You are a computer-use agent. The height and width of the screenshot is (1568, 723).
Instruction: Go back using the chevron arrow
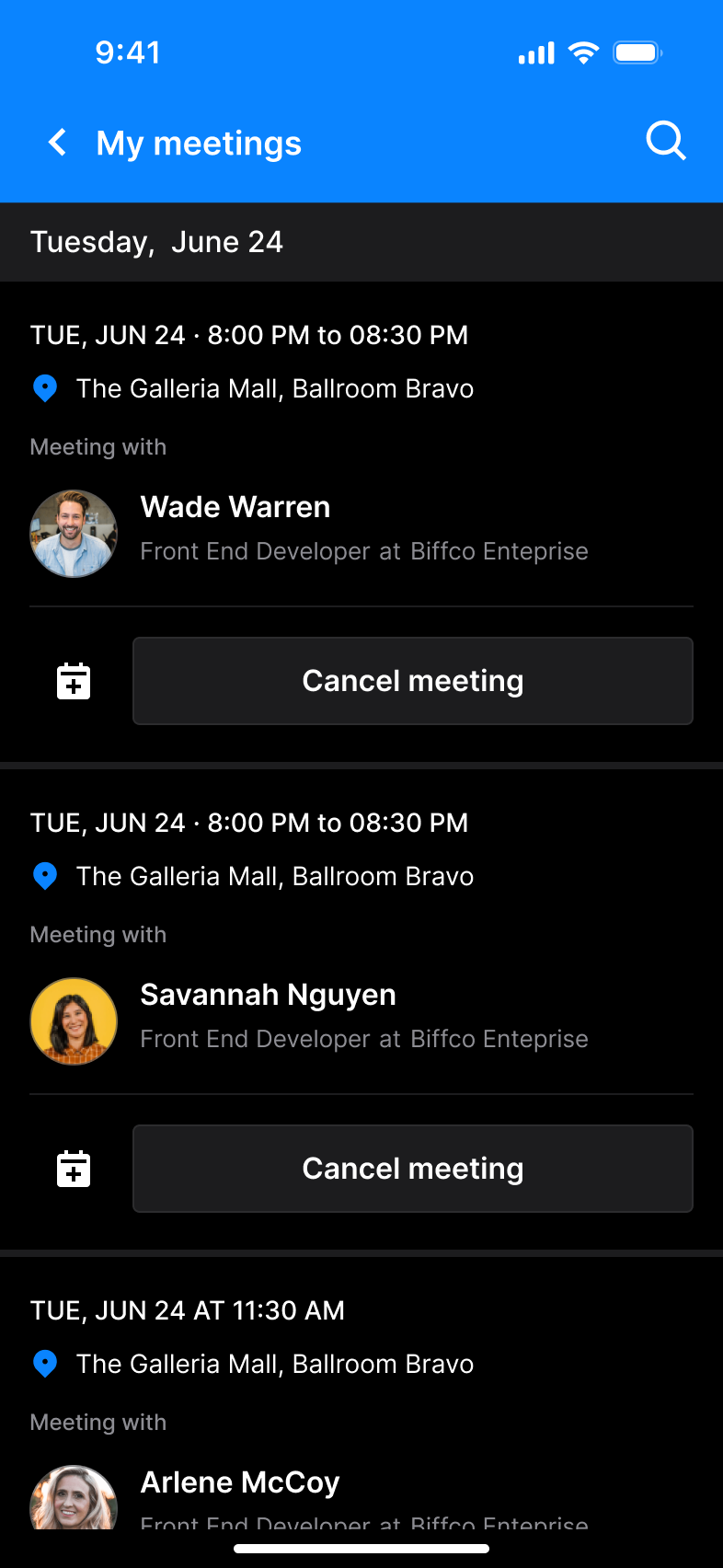point(56,143)
